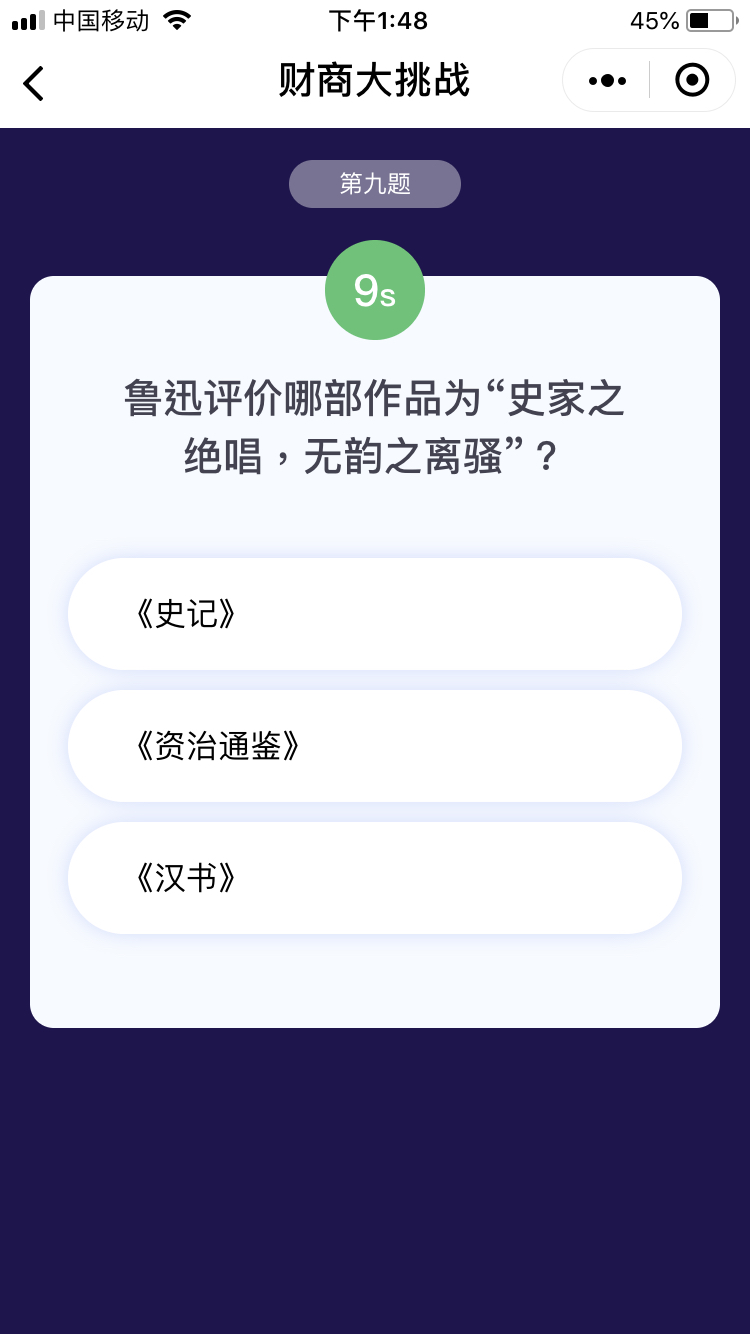
Task: Pick the 《汉书》 answer option
Action: pyautogui.click(x=375, y=878)
